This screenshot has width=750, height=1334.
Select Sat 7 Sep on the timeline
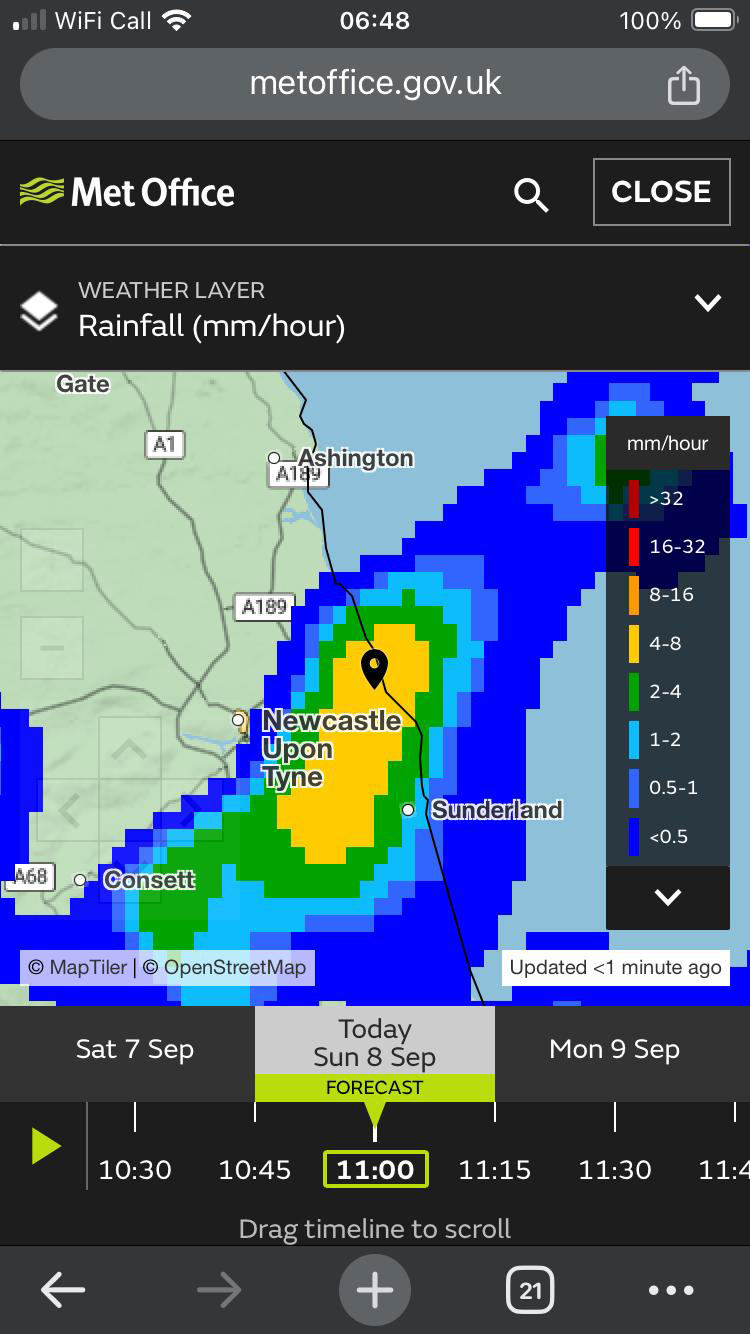[x=135, y=1049]
